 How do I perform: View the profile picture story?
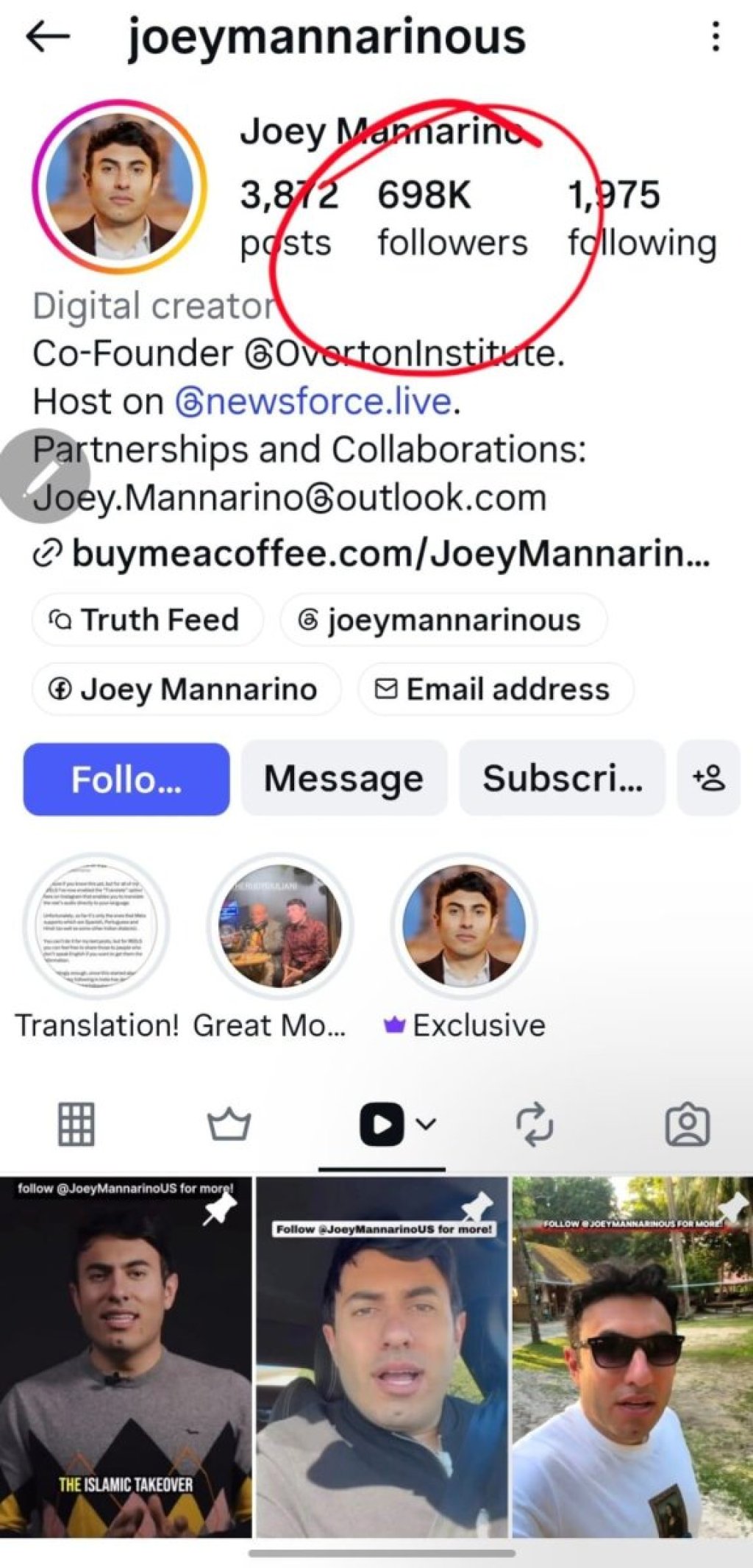tap(120, 187)
